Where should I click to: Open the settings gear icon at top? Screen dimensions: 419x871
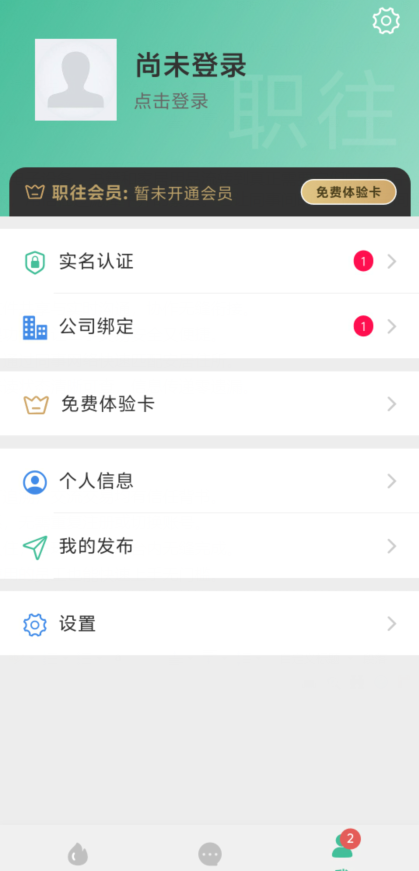tap(386, 21)
